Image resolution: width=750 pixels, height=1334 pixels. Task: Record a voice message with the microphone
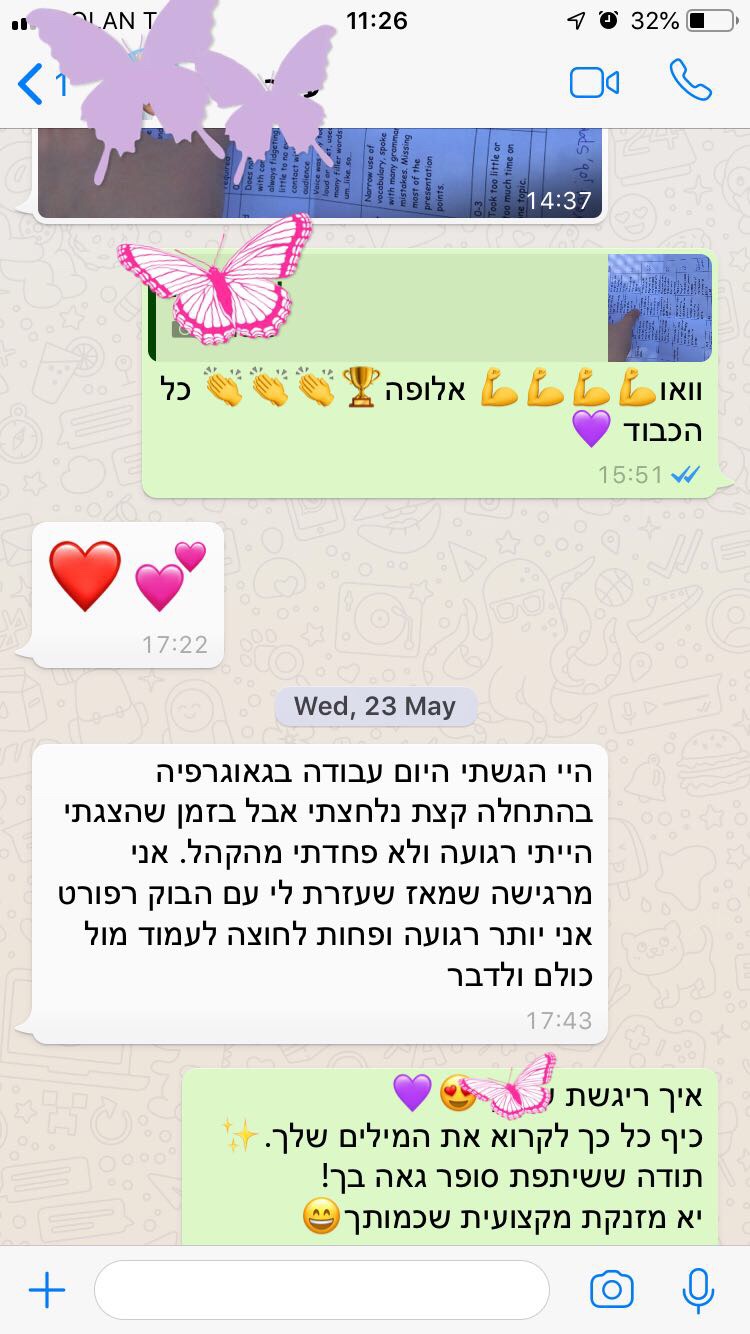(697, 1290)
